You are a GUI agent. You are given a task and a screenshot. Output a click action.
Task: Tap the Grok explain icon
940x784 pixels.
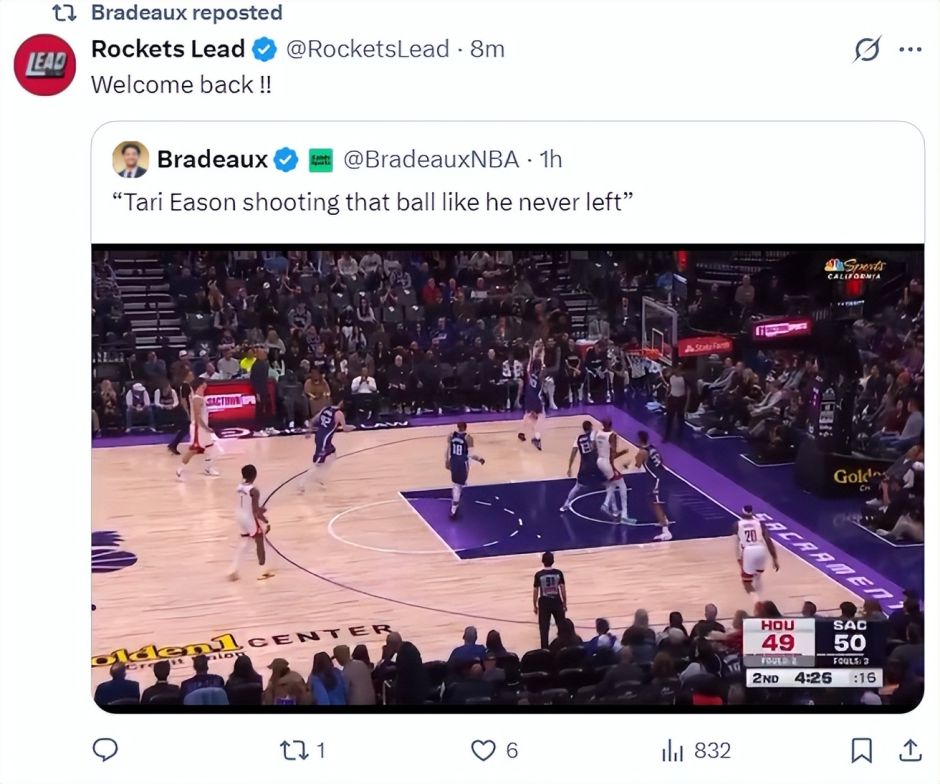(x=866, y=49)
